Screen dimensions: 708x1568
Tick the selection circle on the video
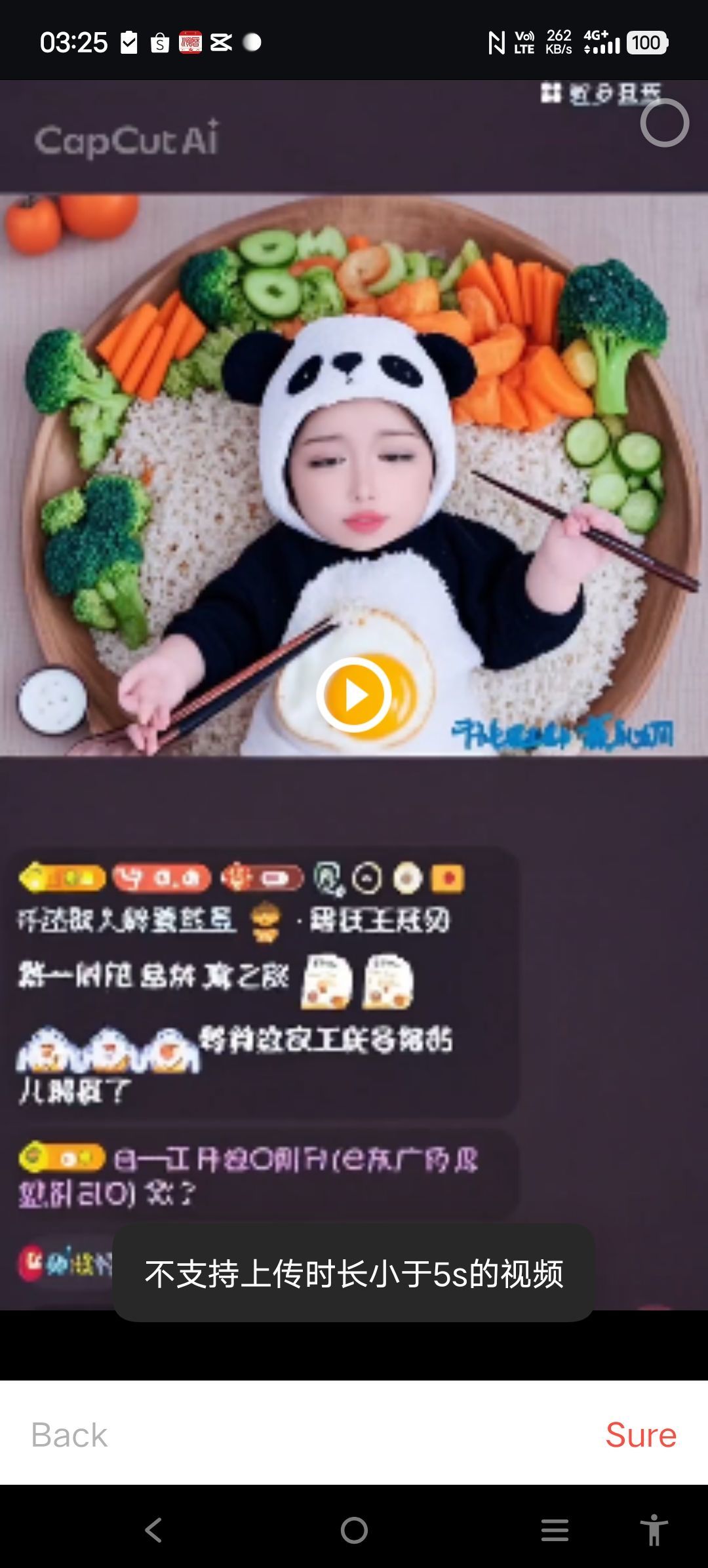664,123
